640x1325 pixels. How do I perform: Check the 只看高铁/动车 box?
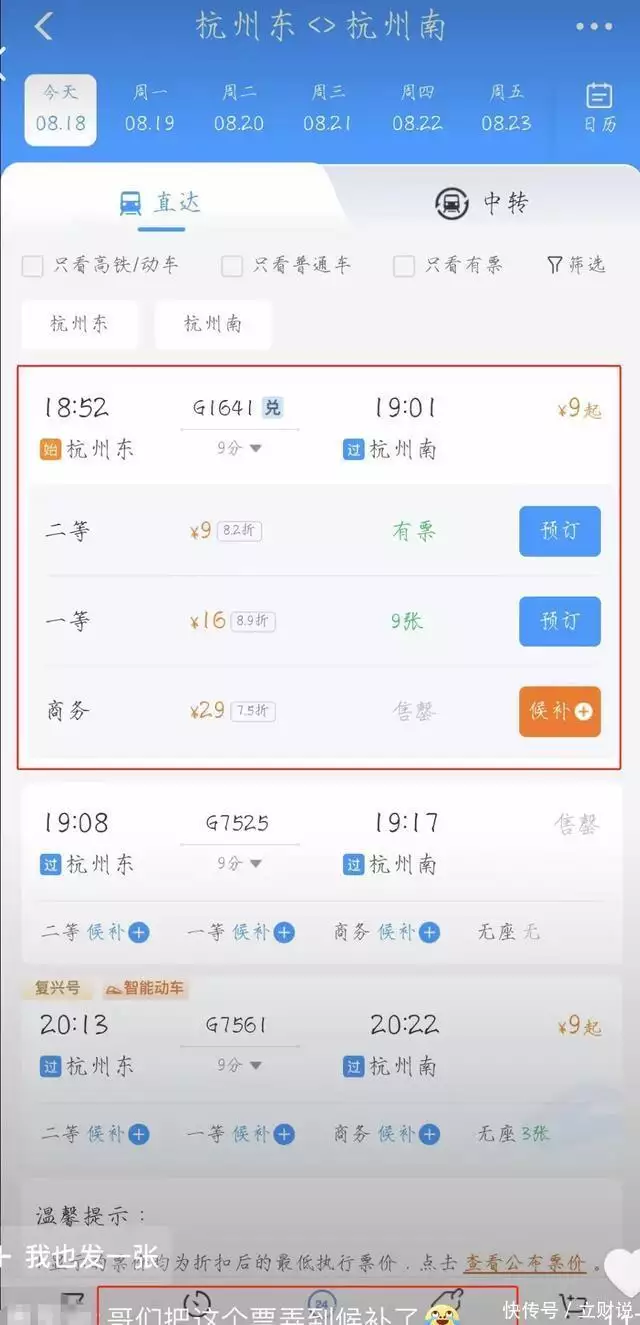(x=33, y=266)
